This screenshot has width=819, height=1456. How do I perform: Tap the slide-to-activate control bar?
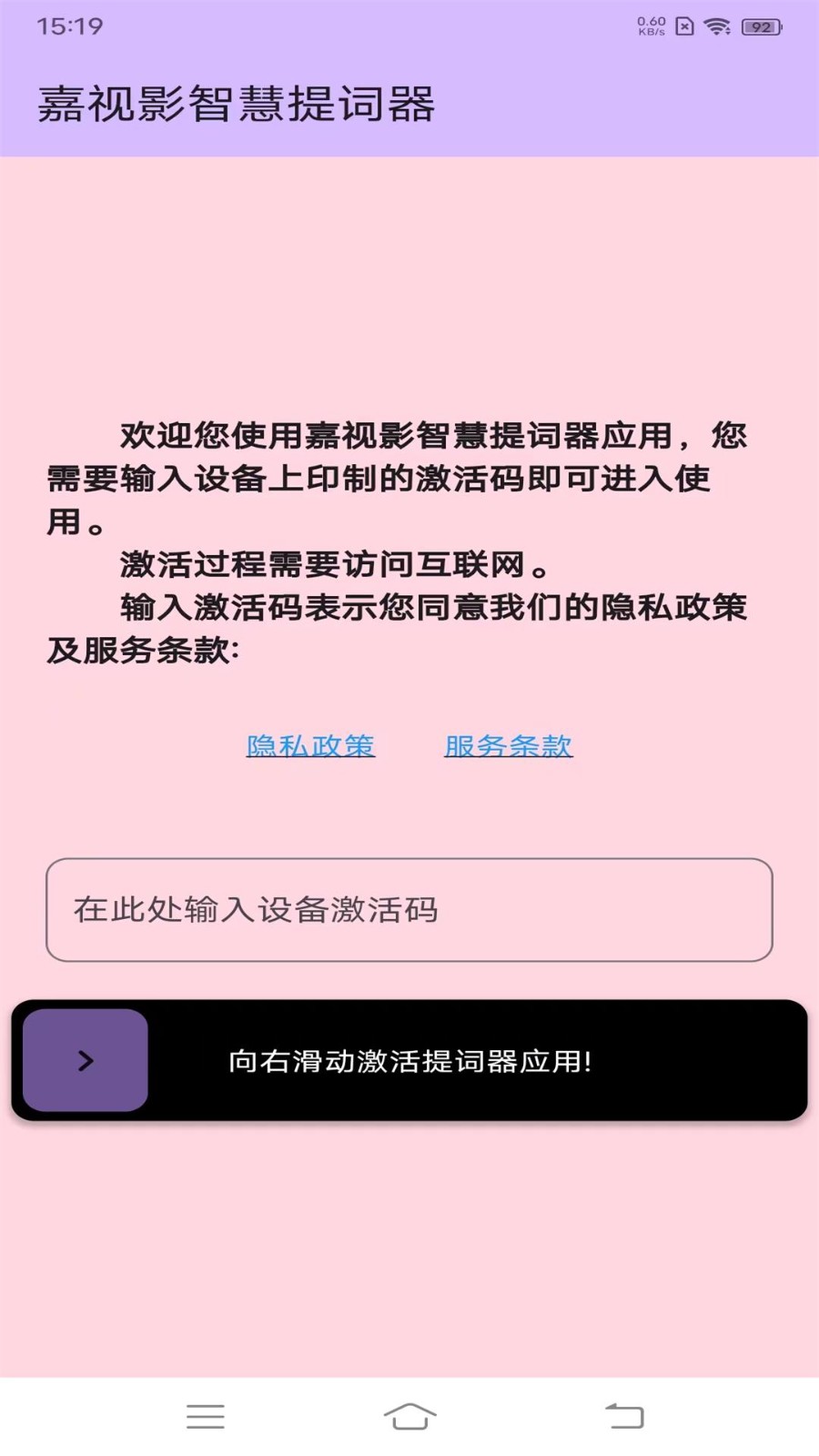point(409,1060)
